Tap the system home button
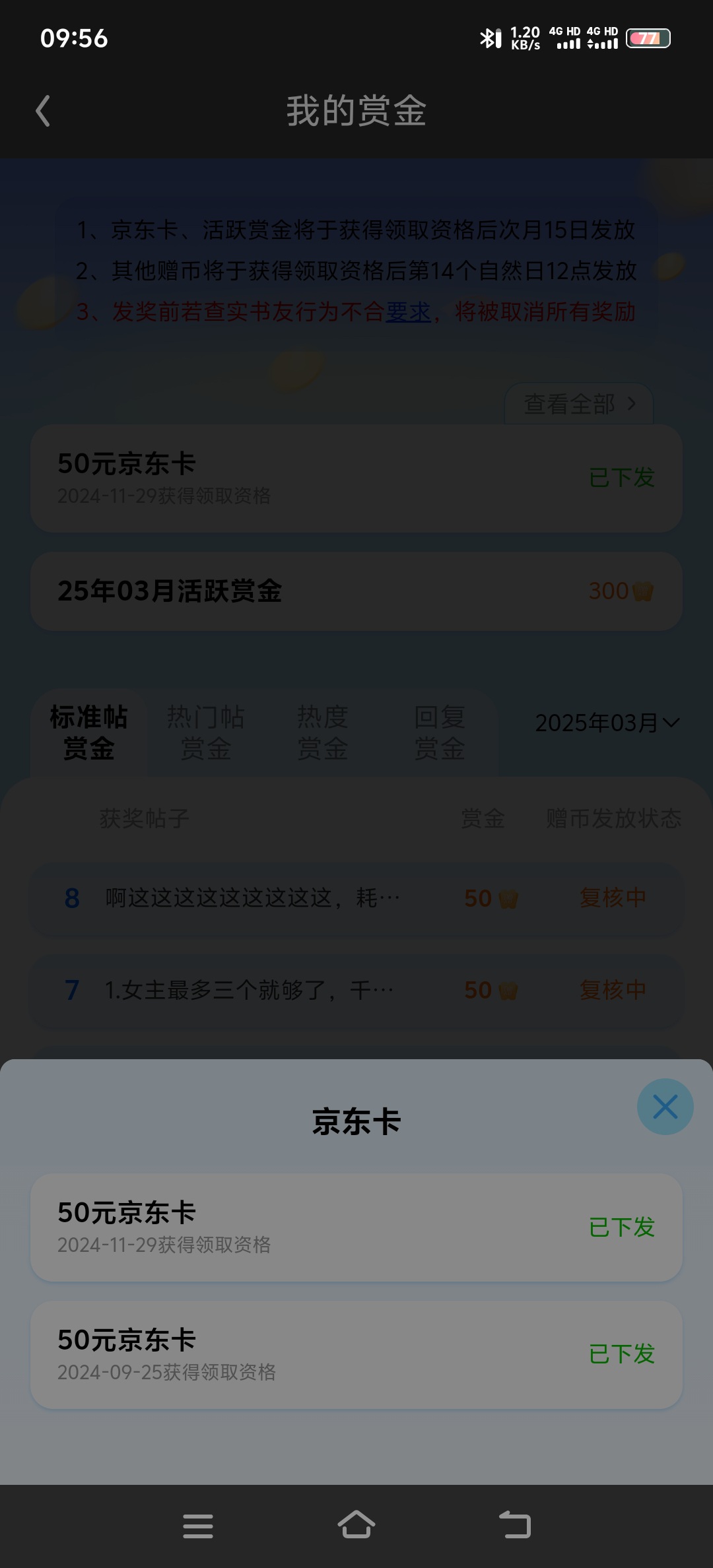Image resolution: width=713 pixels, height=1568 pixels. click(356, 1525)
